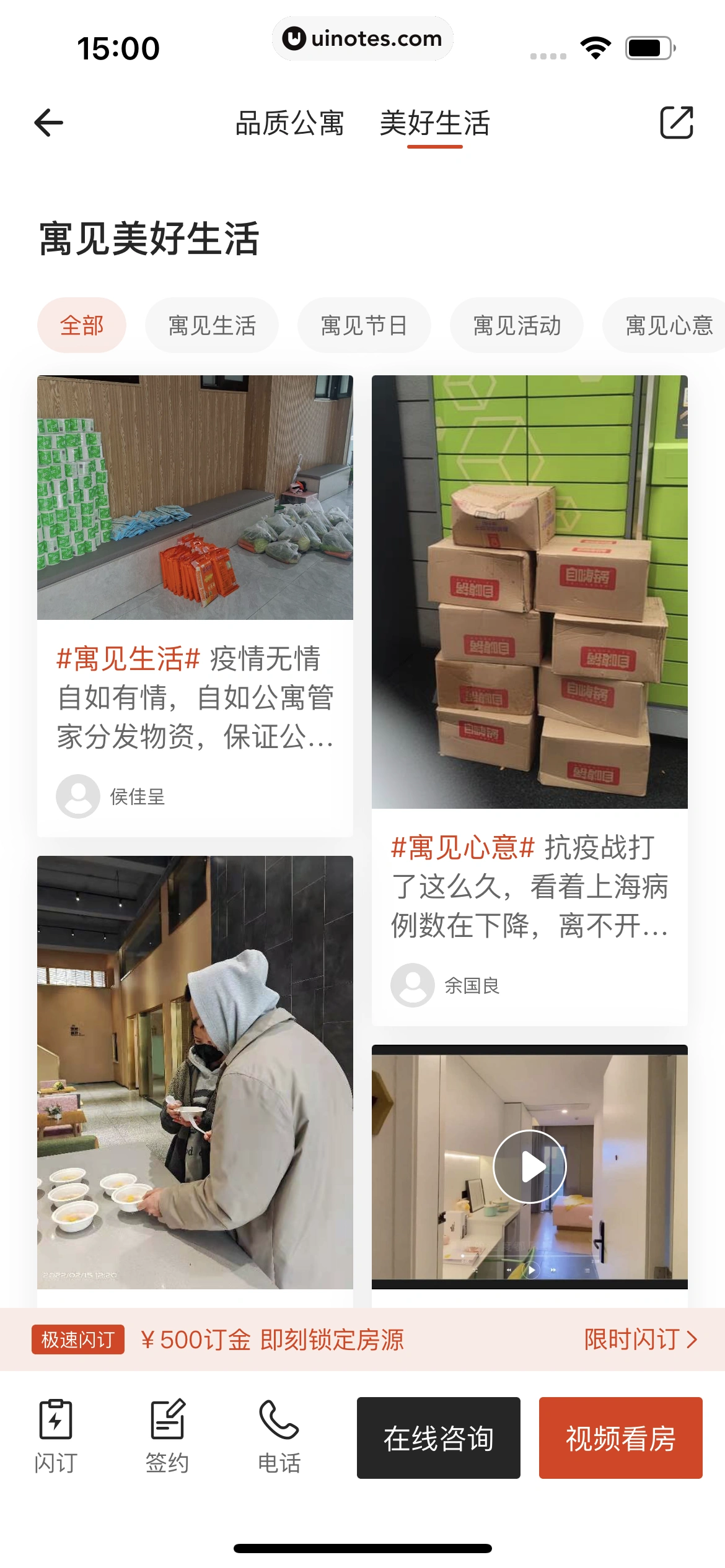Open the 寓见生活 category chip

[x=211, y=324]
